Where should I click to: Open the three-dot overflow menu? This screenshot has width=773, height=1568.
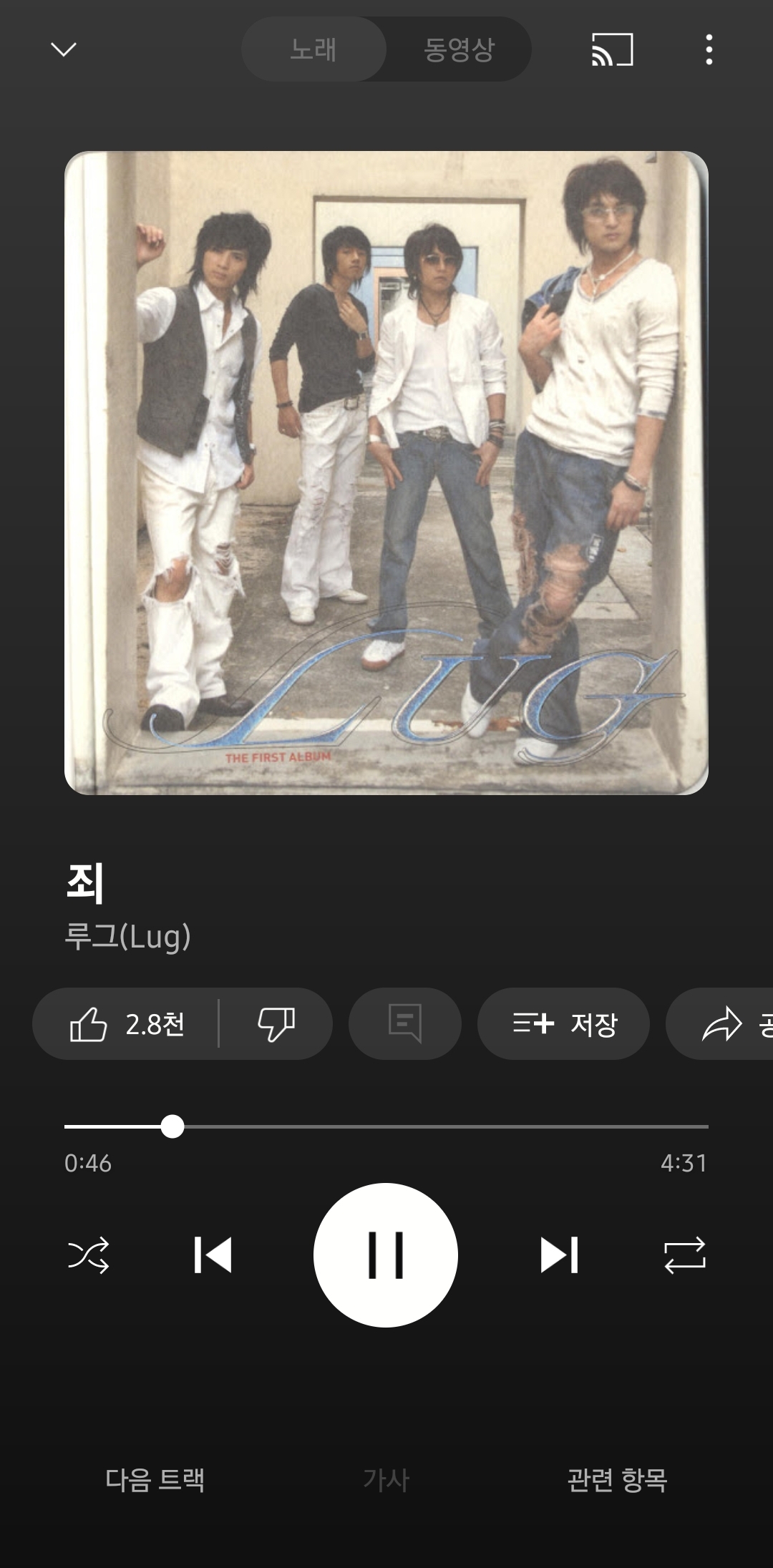[709, 49]
